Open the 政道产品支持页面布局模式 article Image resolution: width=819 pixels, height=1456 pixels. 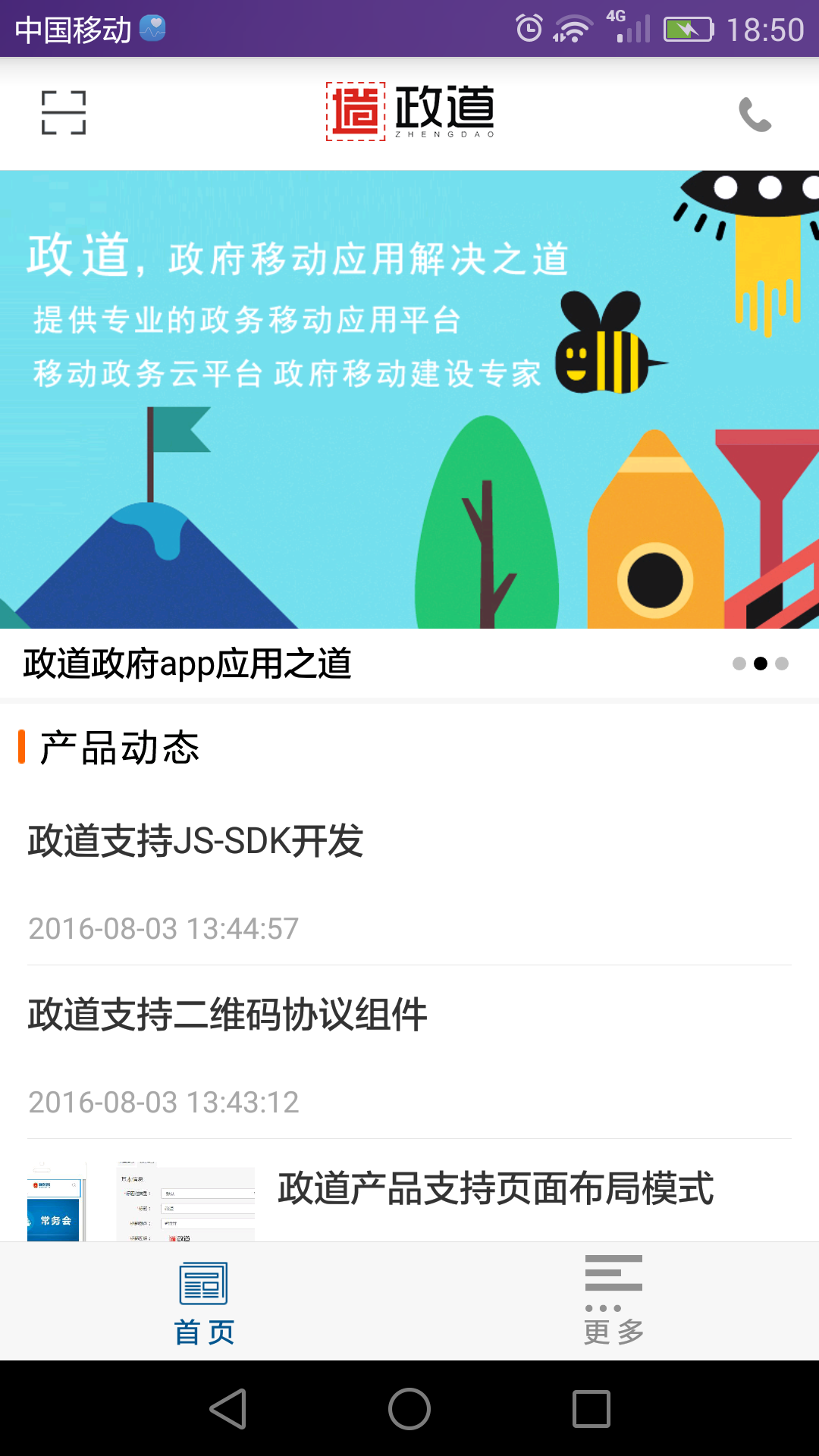(495, 1189)
